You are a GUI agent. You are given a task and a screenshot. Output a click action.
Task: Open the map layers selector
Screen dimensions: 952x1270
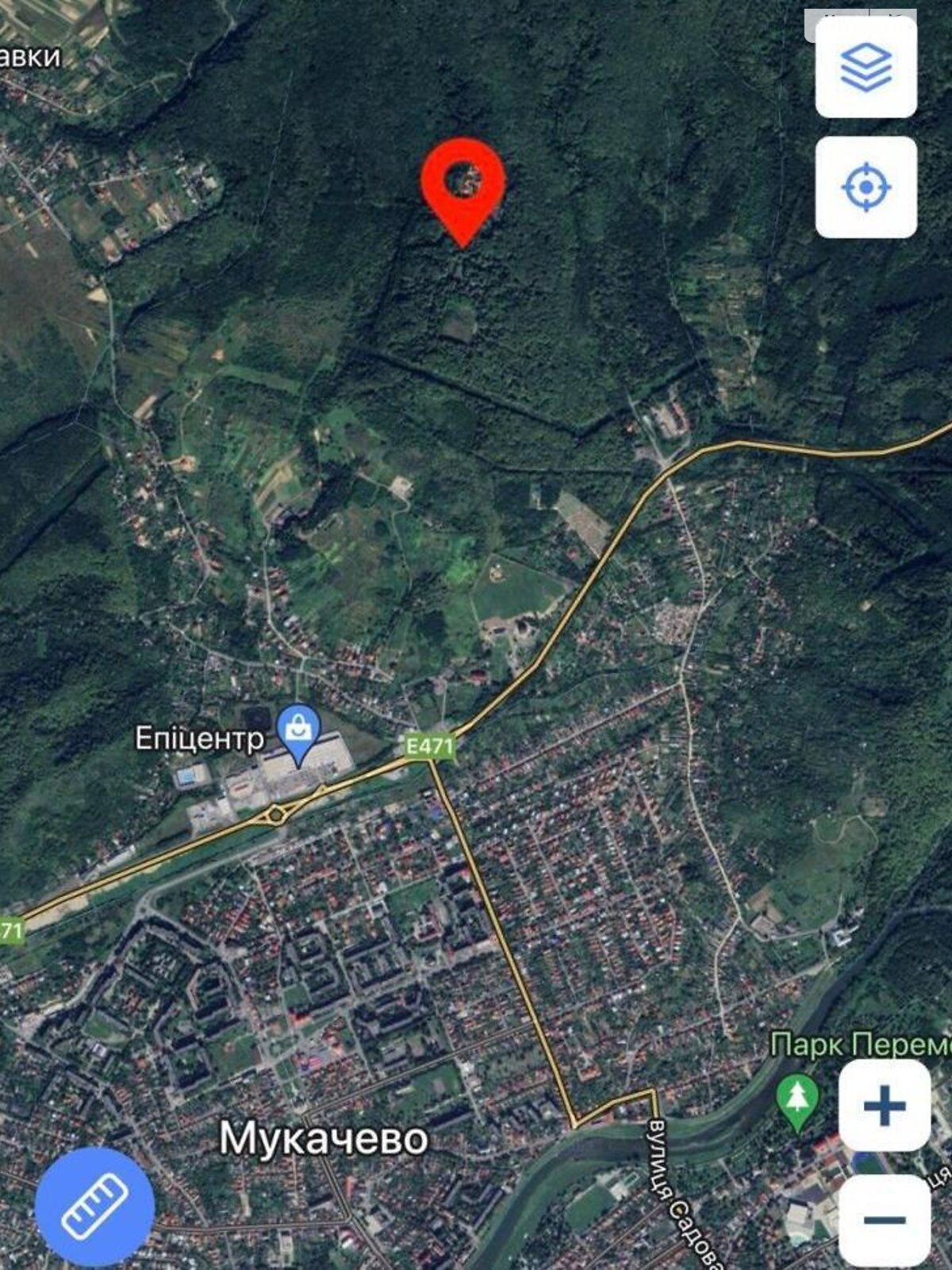point(866,67)
